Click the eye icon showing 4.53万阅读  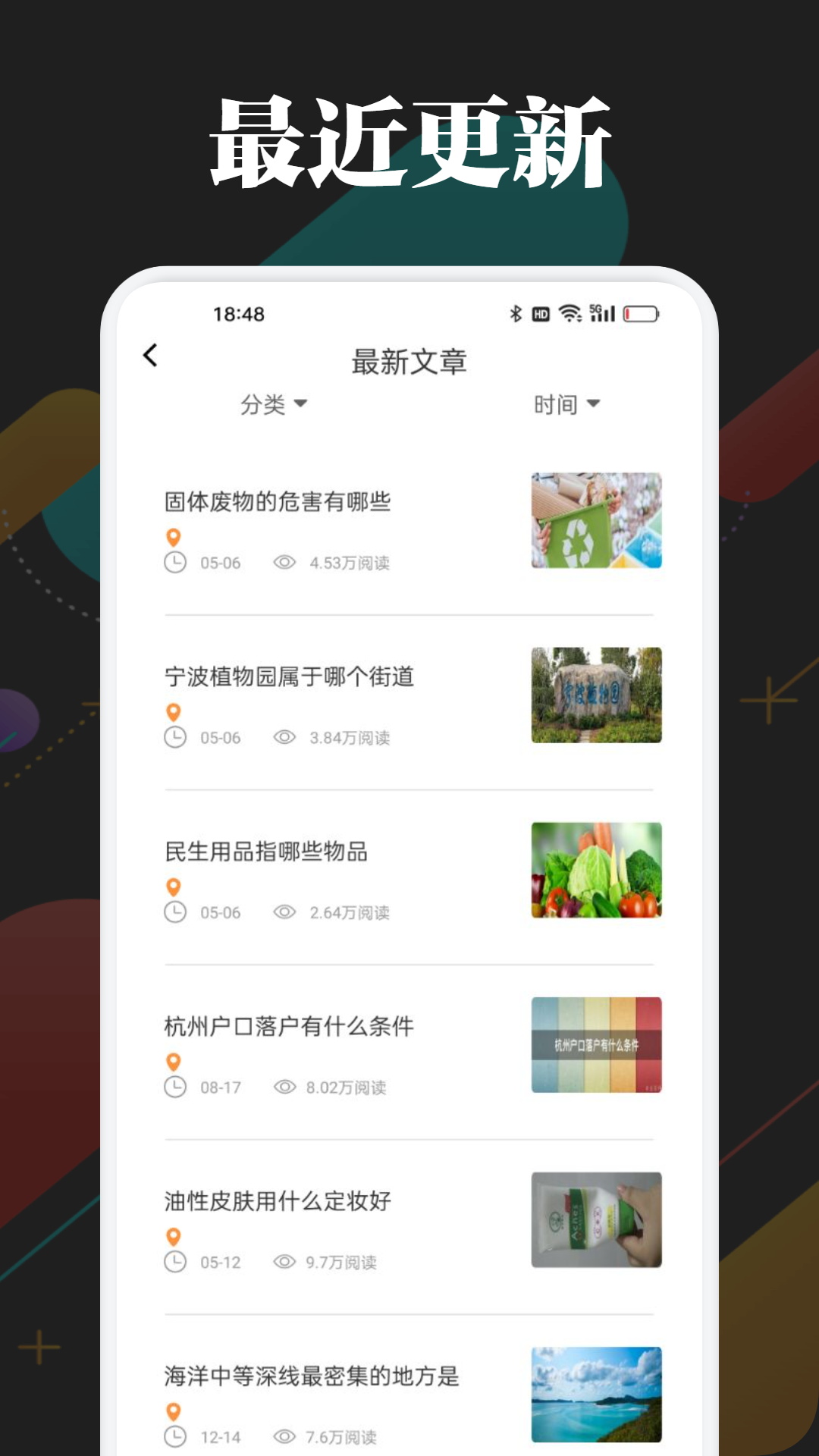pos(284,563)
